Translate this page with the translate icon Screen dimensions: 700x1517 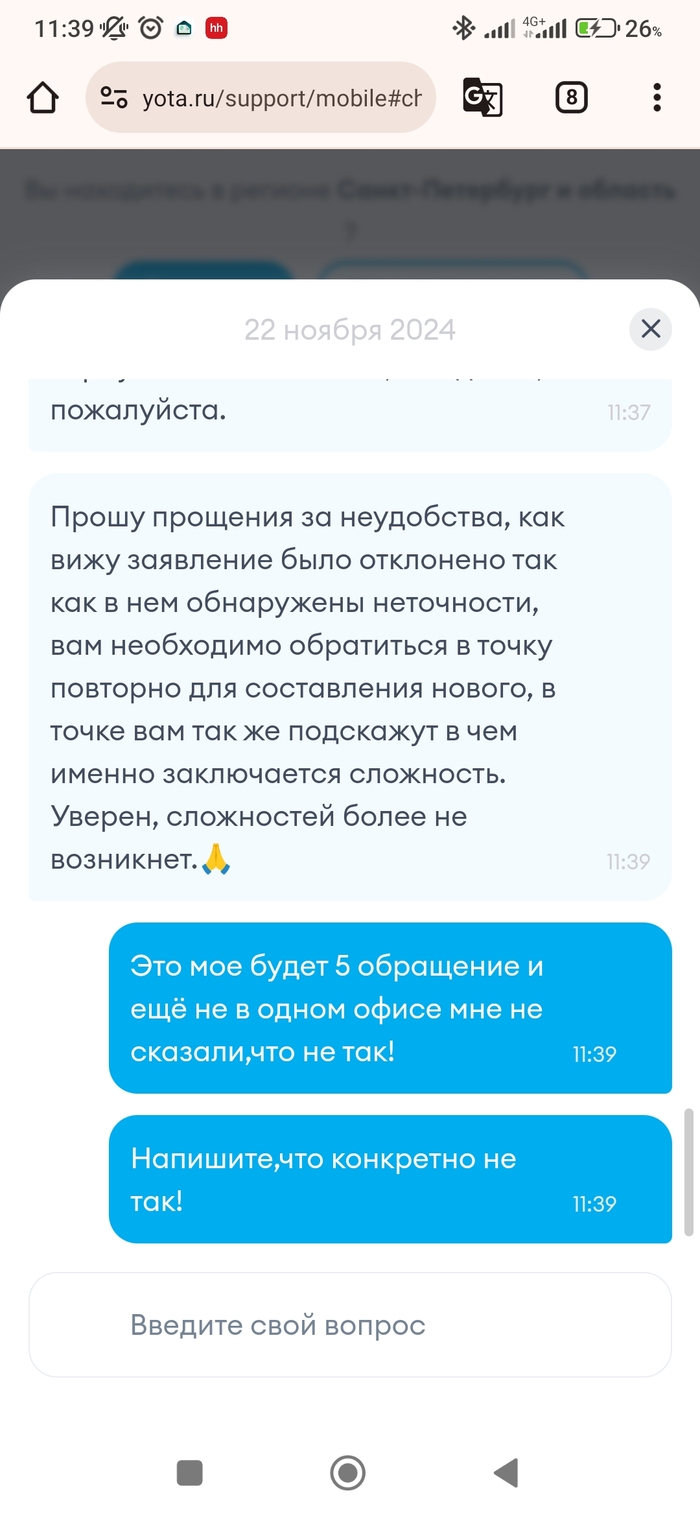pyautogui.click(x=482, y=98)
